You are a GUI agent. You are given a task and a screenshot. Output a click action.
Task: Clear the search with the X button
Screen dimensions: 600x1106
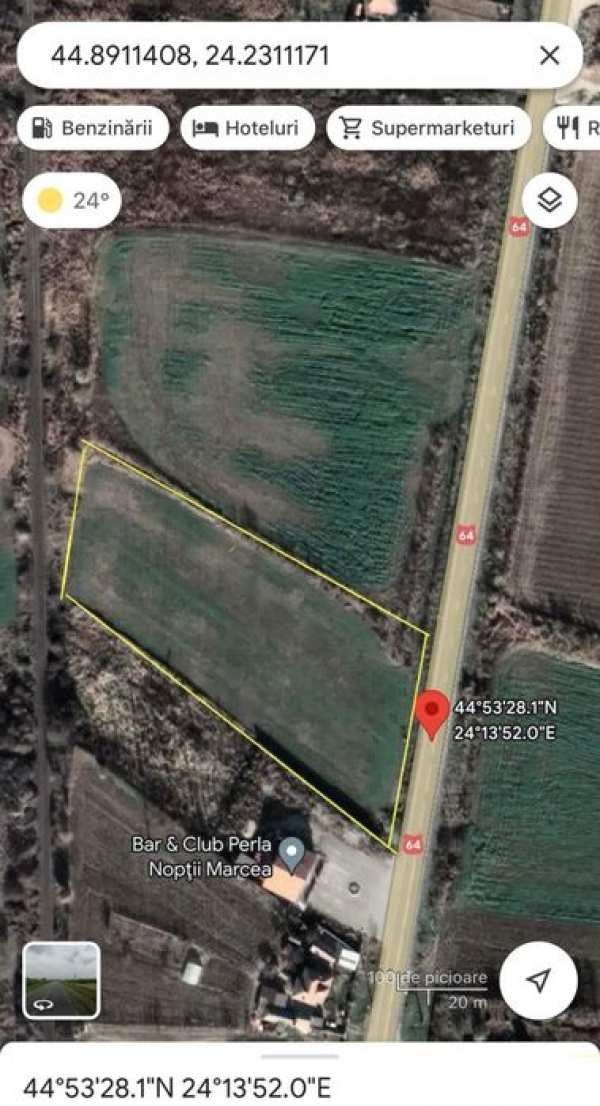pos(549,56)
